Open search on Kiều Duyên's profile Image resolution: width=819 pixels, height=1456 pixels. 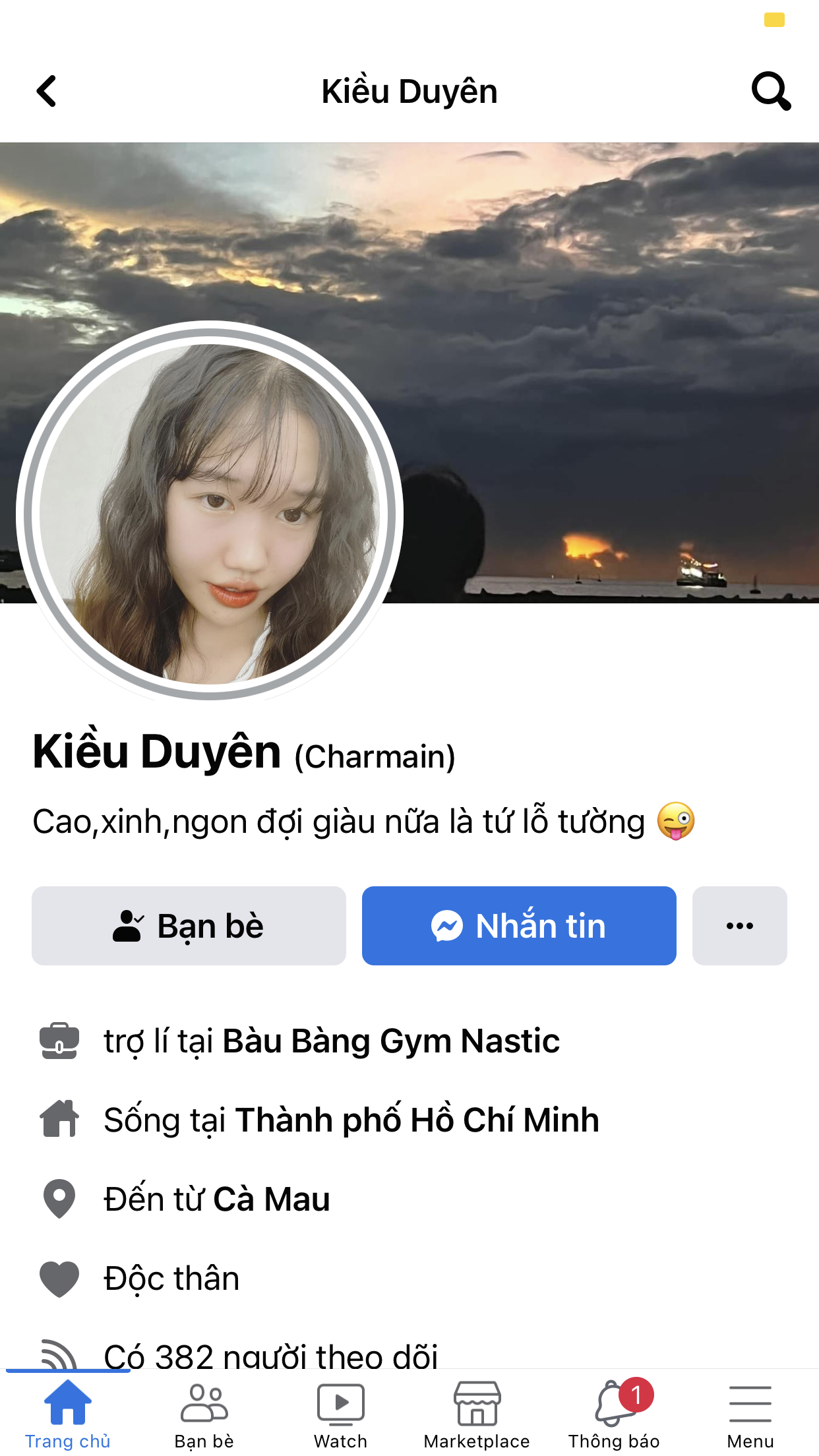pos(771,91)
